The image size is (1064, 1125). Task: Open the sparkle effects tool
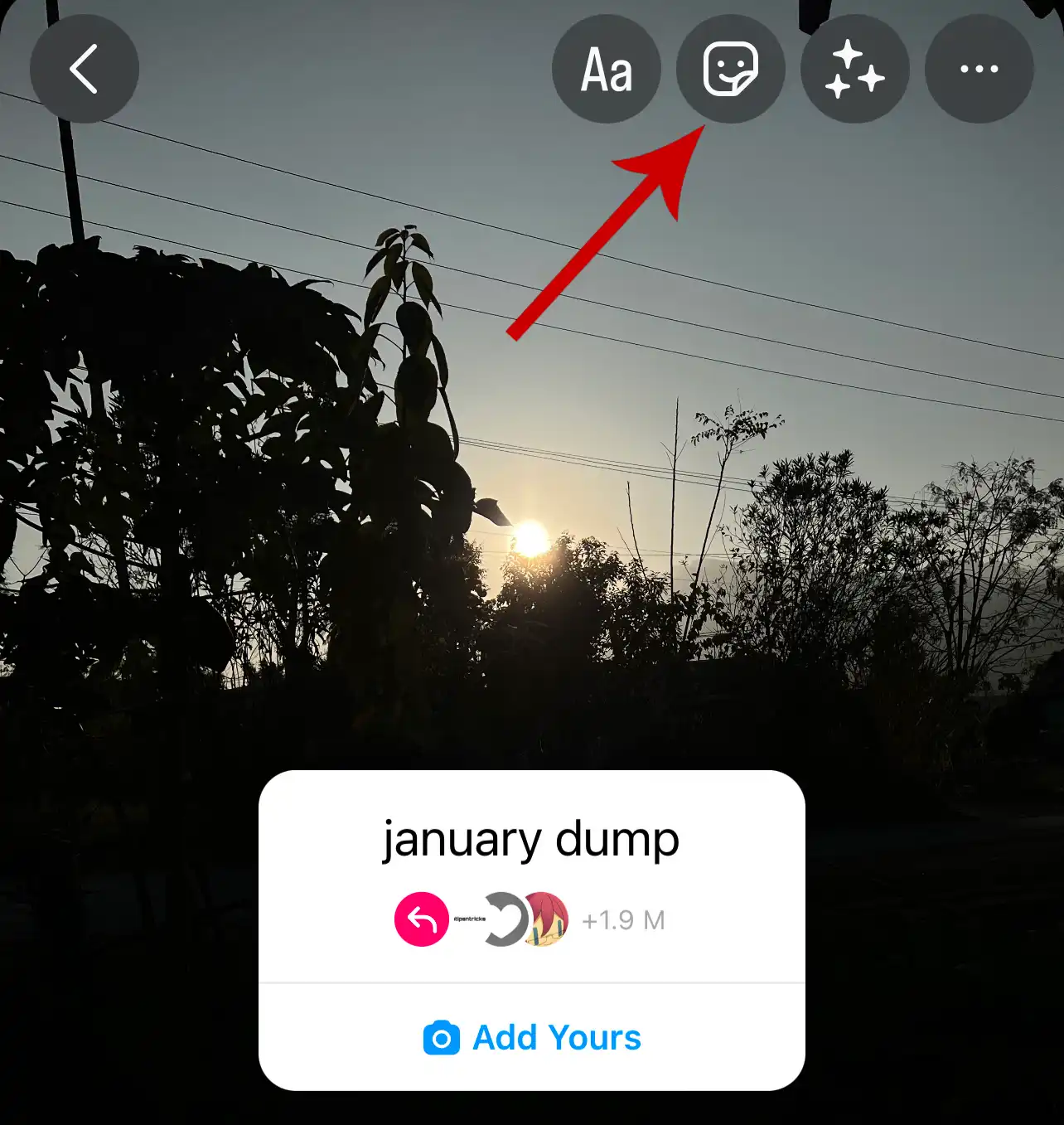[854, 69]
